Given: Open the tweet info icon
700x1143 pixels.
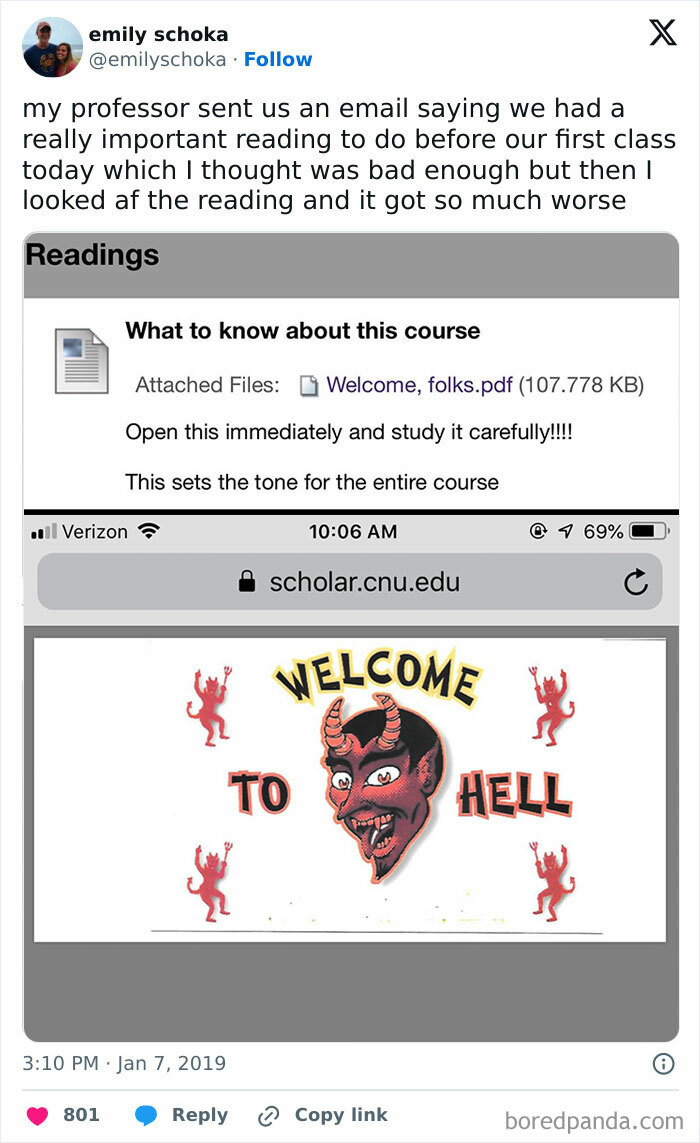Looking at the screenshot, I should (663, 1064).
